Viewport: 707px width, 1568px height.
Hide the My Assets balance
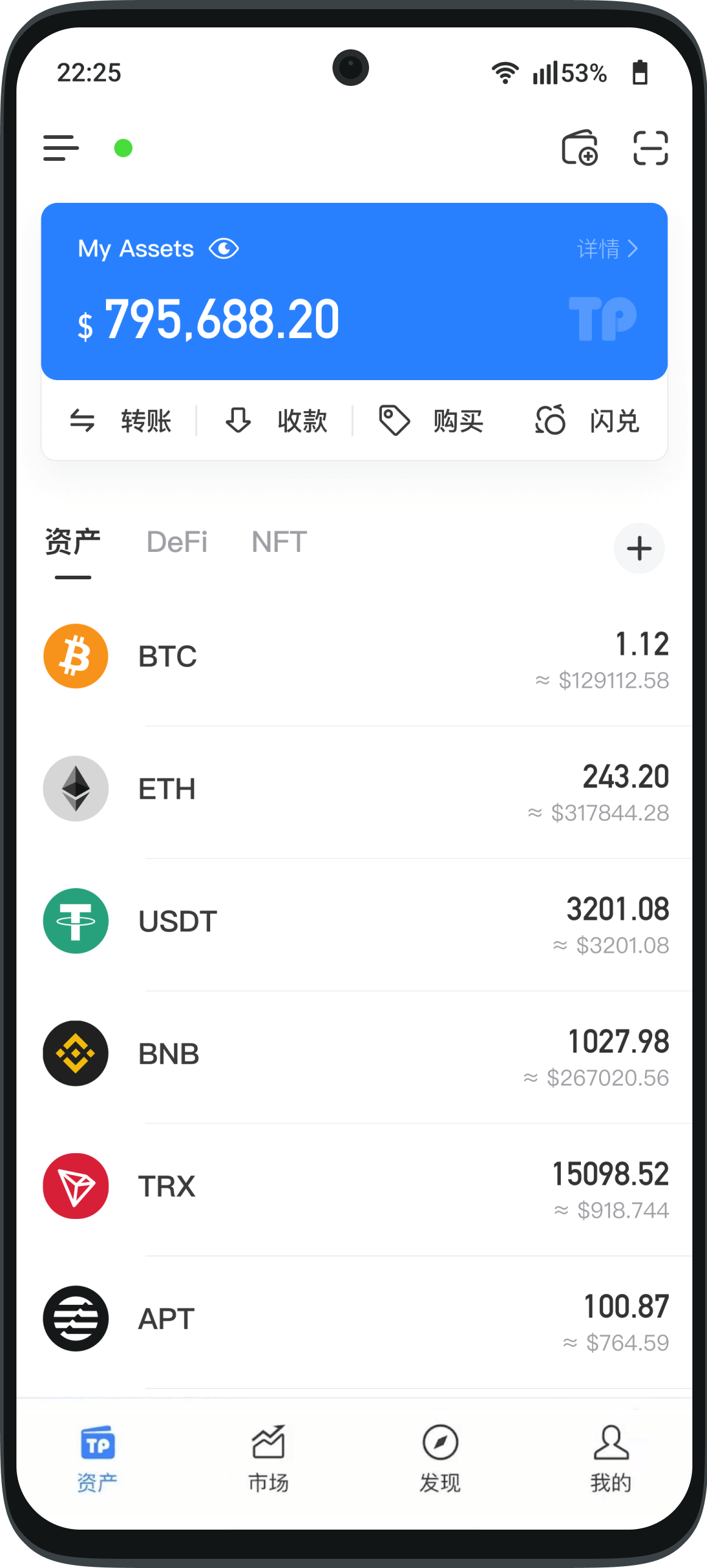223,249
